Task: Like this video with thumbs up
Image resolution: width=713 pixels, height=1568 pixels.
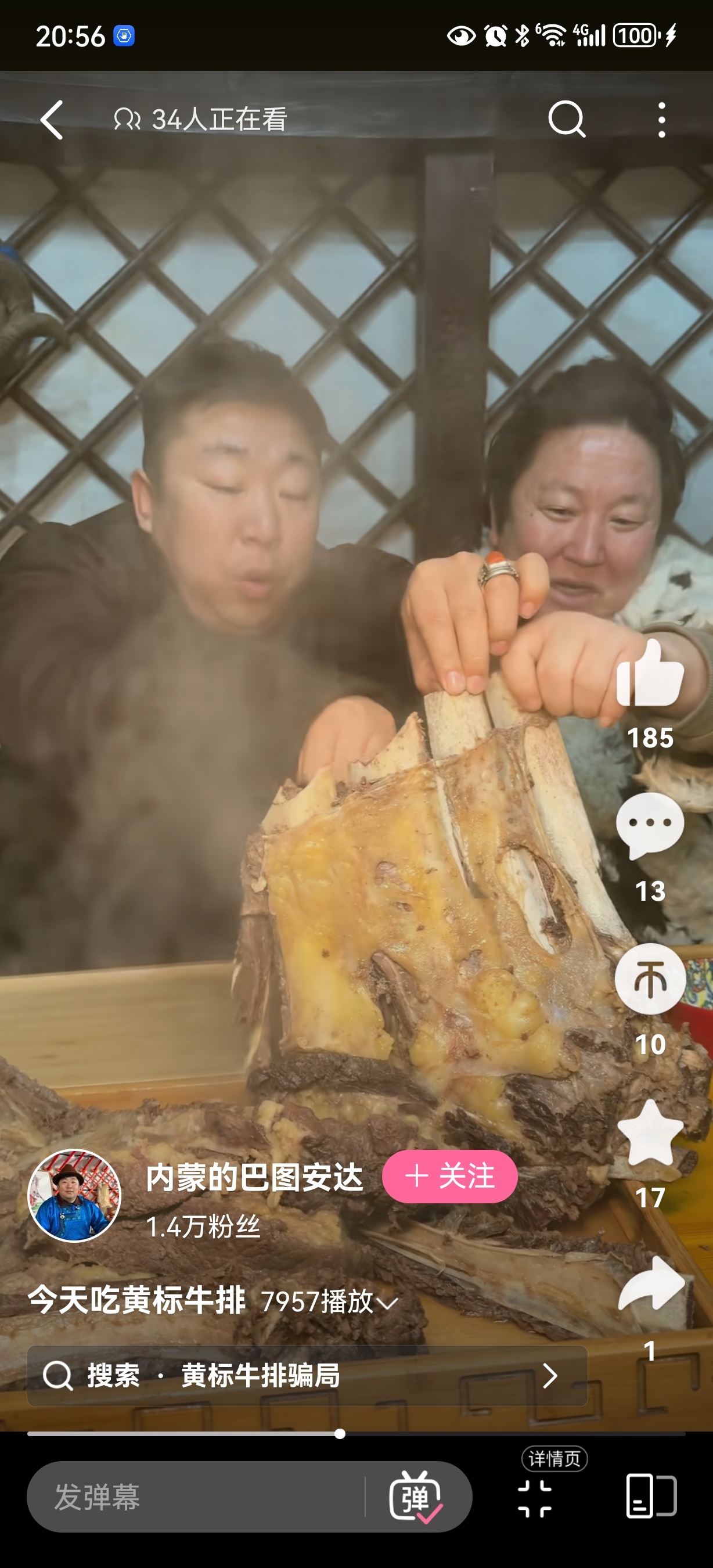Action: [650, 675]
